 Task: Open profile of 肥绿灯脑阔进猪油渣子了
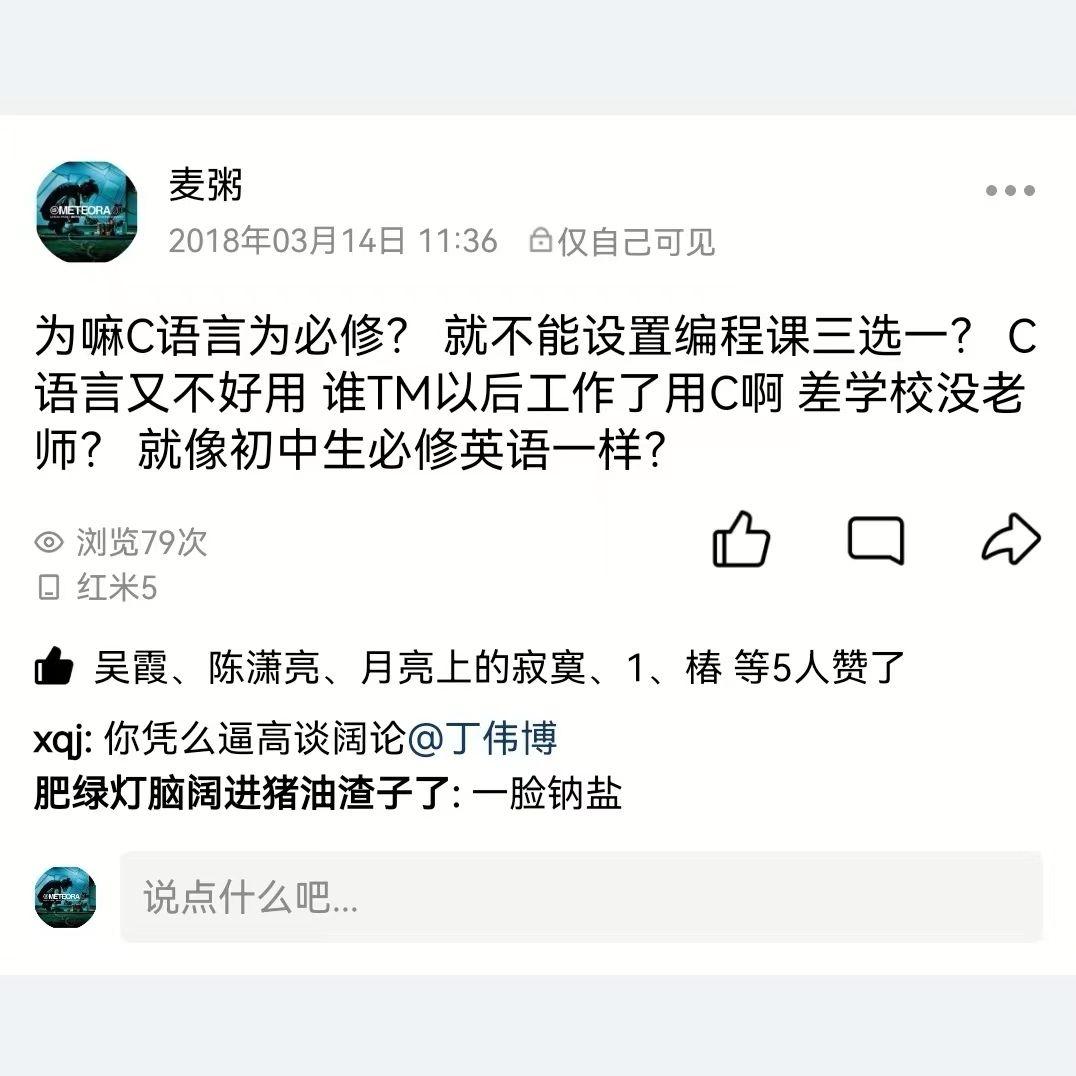coord(241,793)
